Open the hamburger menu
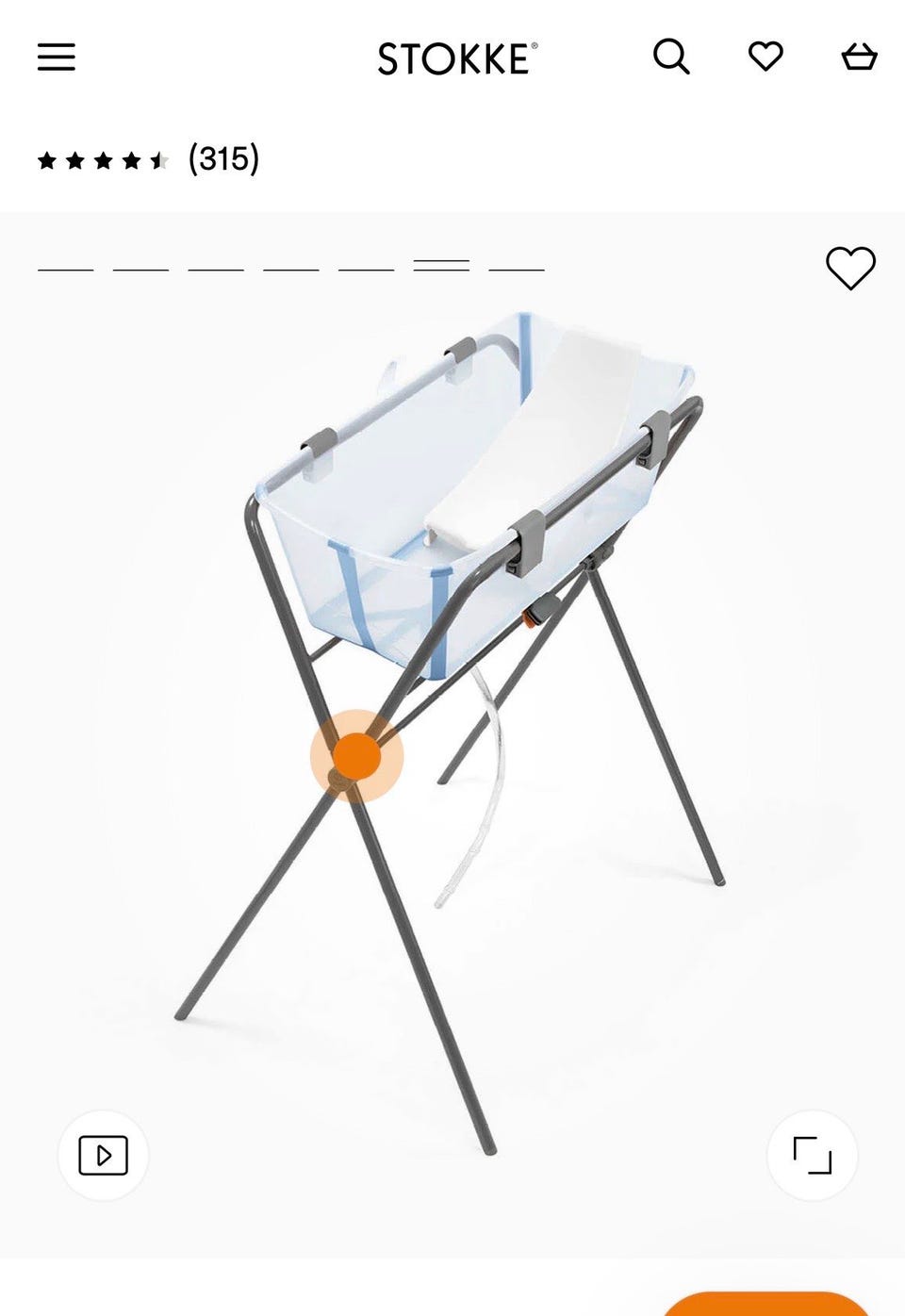Screen dimensions: 905x1316 (x=57, y=58)
